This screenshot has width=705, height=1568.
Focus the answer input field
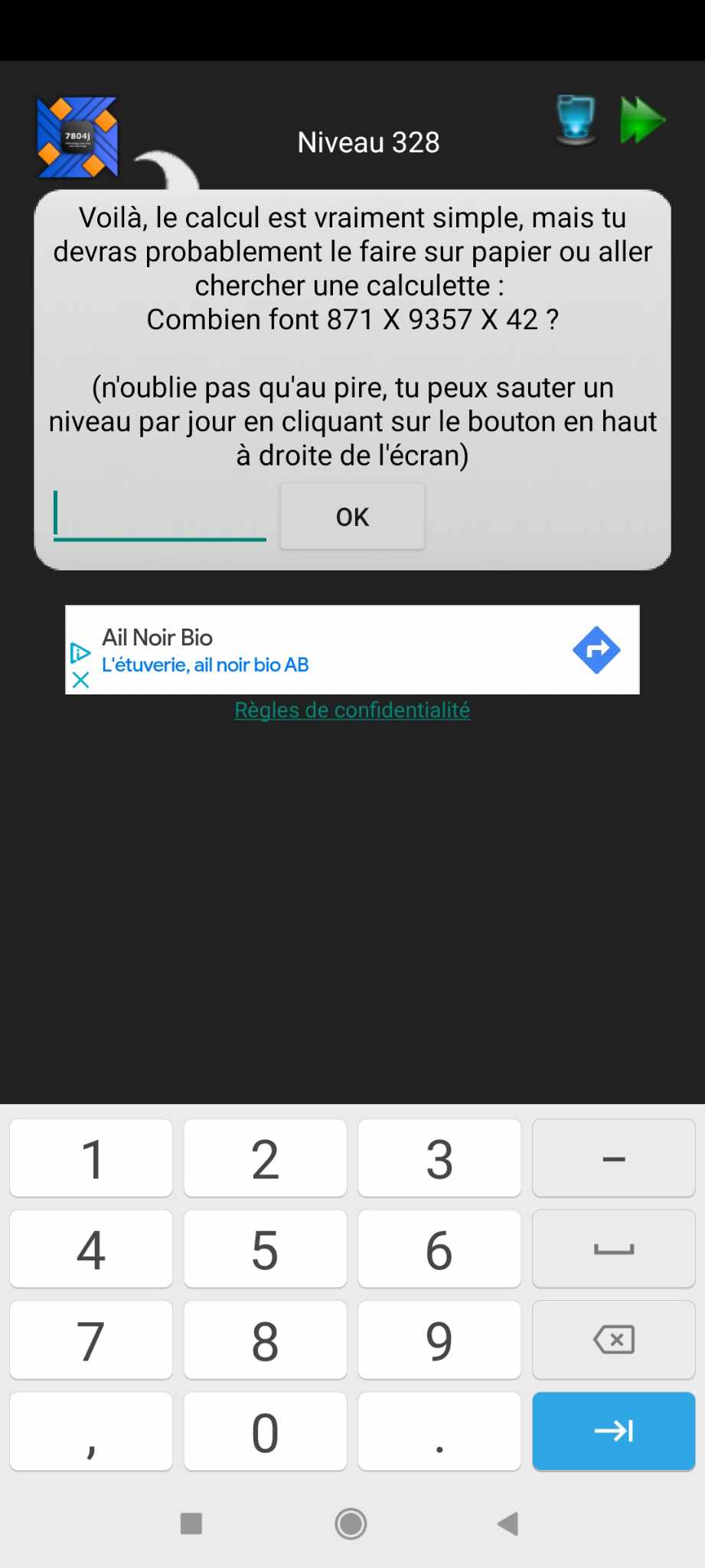(x=159, y=516)
